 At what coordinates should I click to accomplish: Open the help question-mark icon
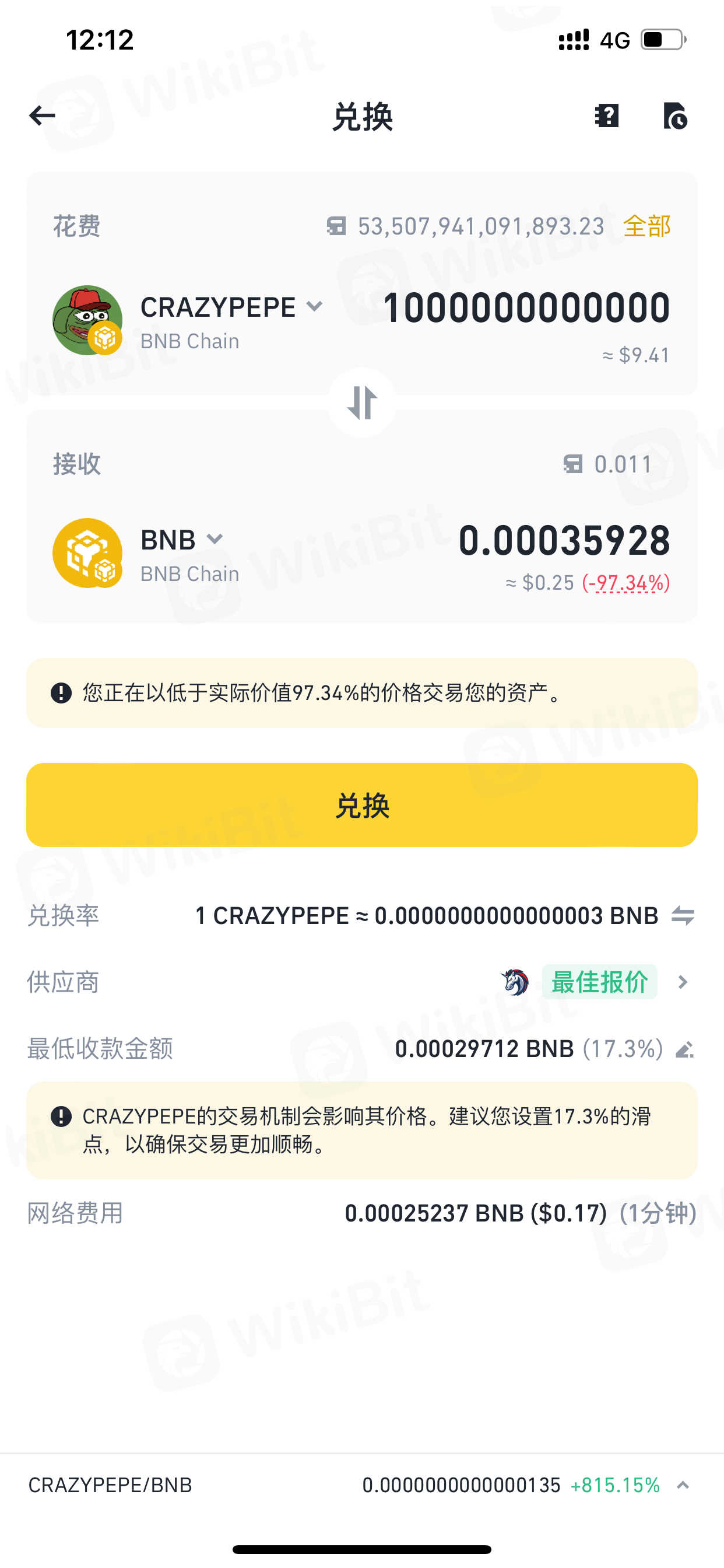(x=607, y=115)
